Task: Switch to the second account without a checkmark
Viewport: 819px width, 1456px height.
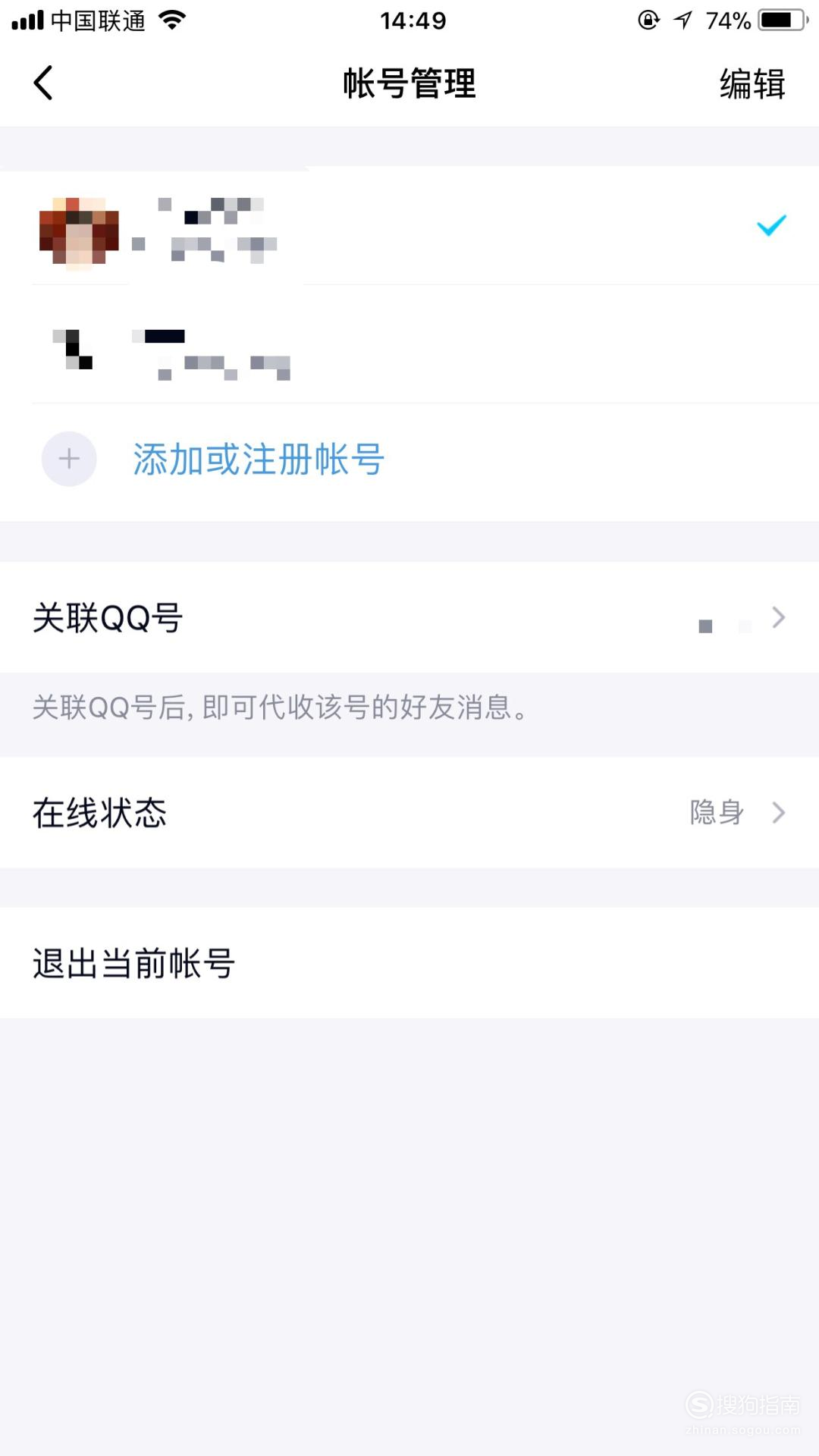Action: (409, 344)
